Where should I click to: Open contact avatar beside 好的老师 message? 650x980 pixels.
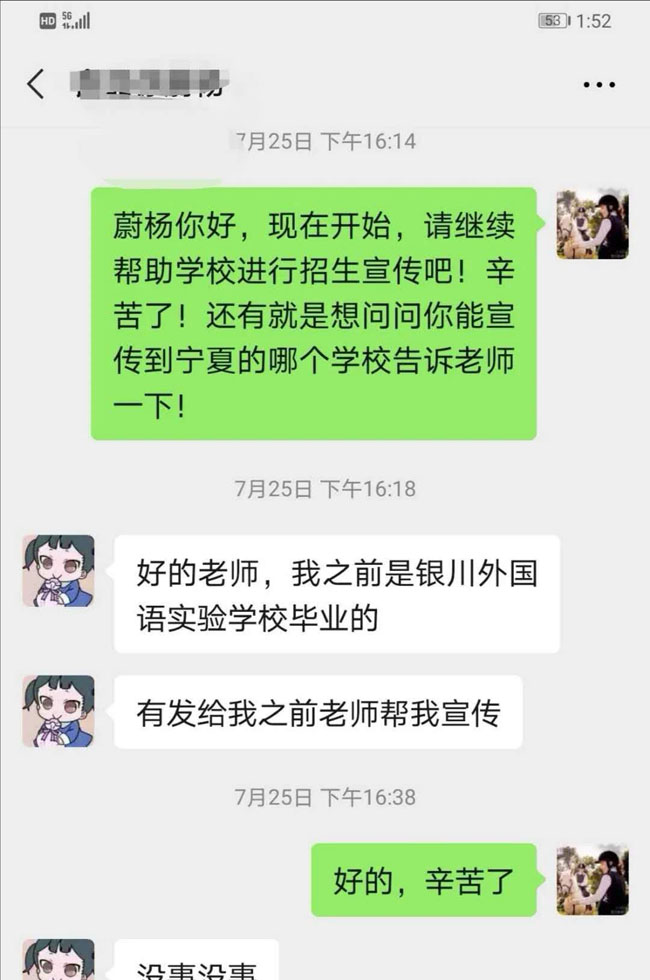[x=59, y=571]
